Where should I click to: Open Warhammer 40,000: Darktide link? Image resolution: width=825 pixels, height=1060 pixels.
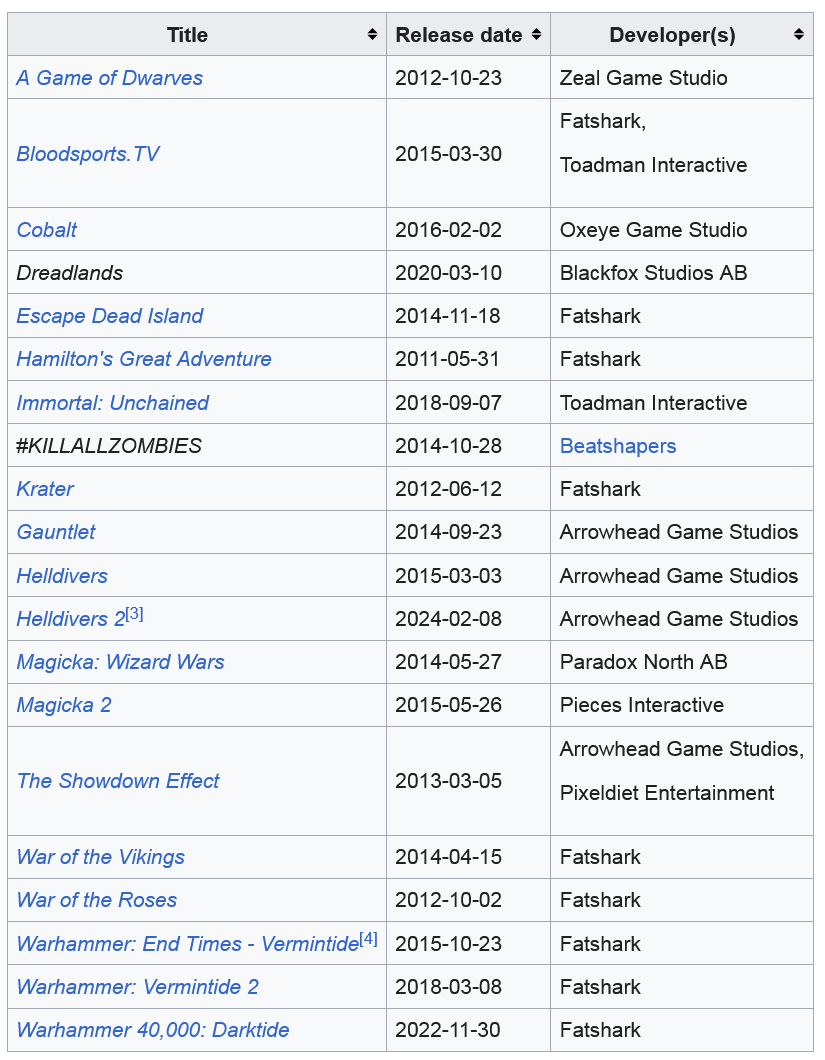click(x=153, y=1030)
